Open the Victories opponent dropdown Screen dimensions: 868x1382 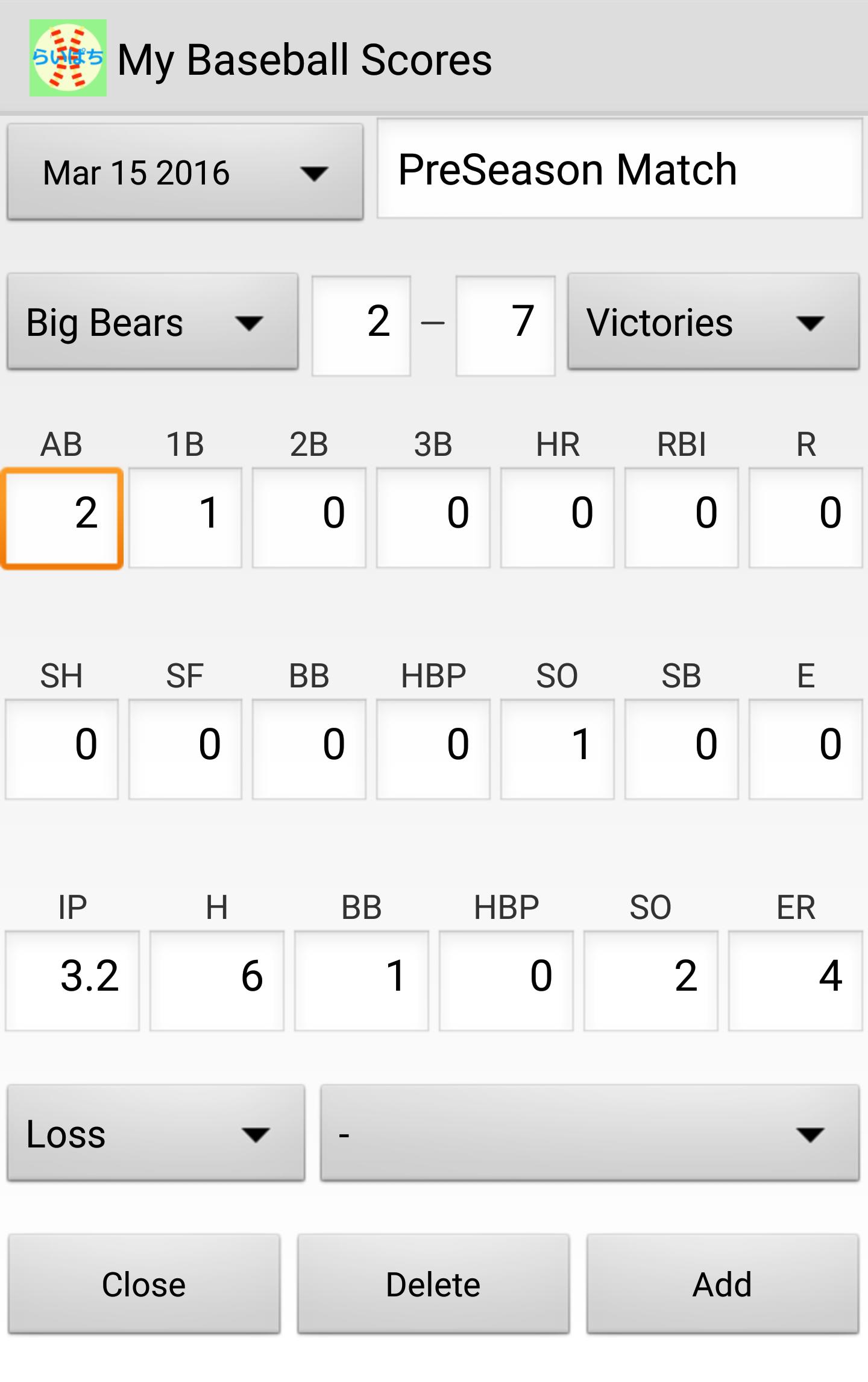(712, 323)
